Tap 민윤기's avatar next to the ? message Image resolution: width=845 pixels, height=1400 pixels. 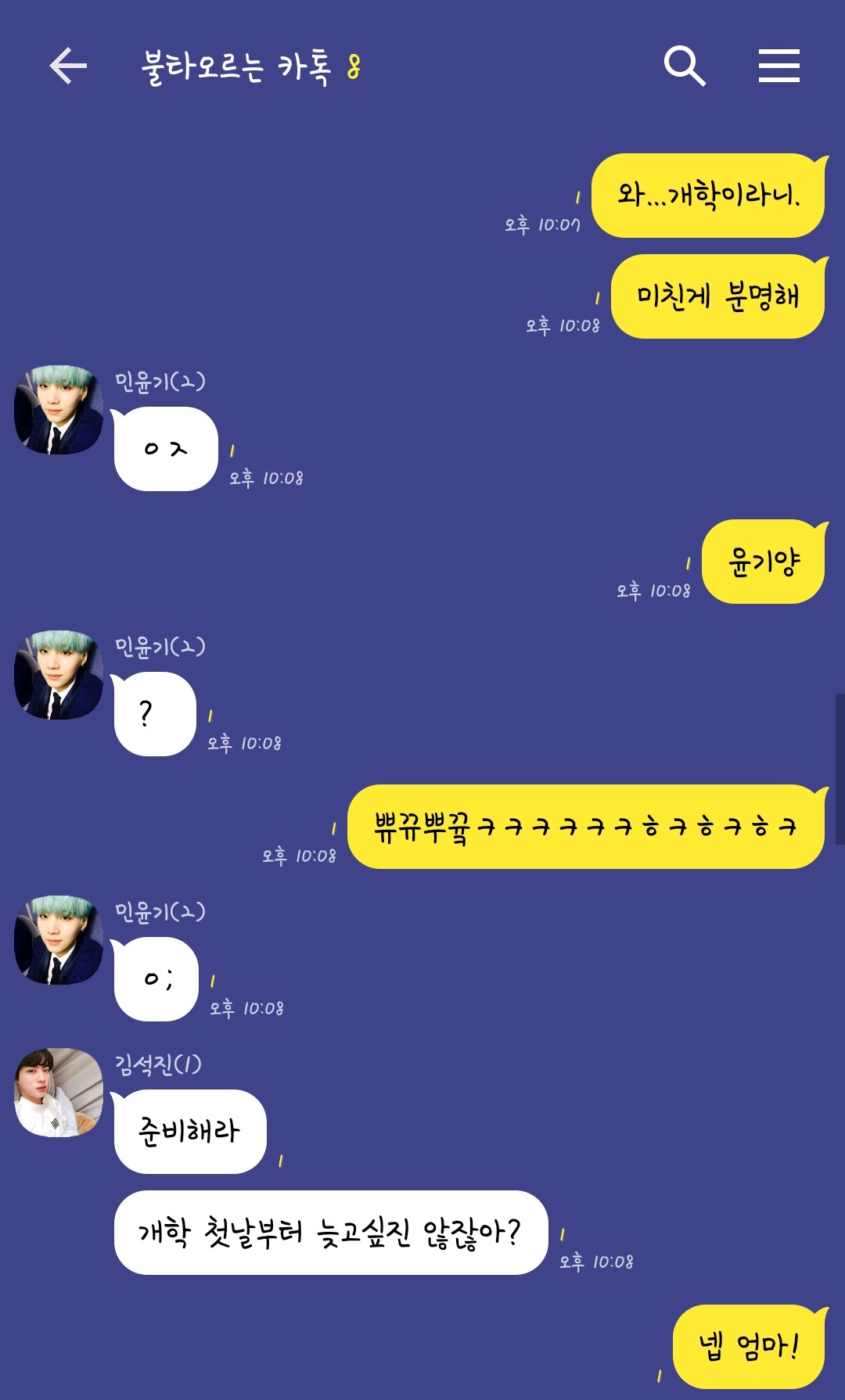[59, 675]
